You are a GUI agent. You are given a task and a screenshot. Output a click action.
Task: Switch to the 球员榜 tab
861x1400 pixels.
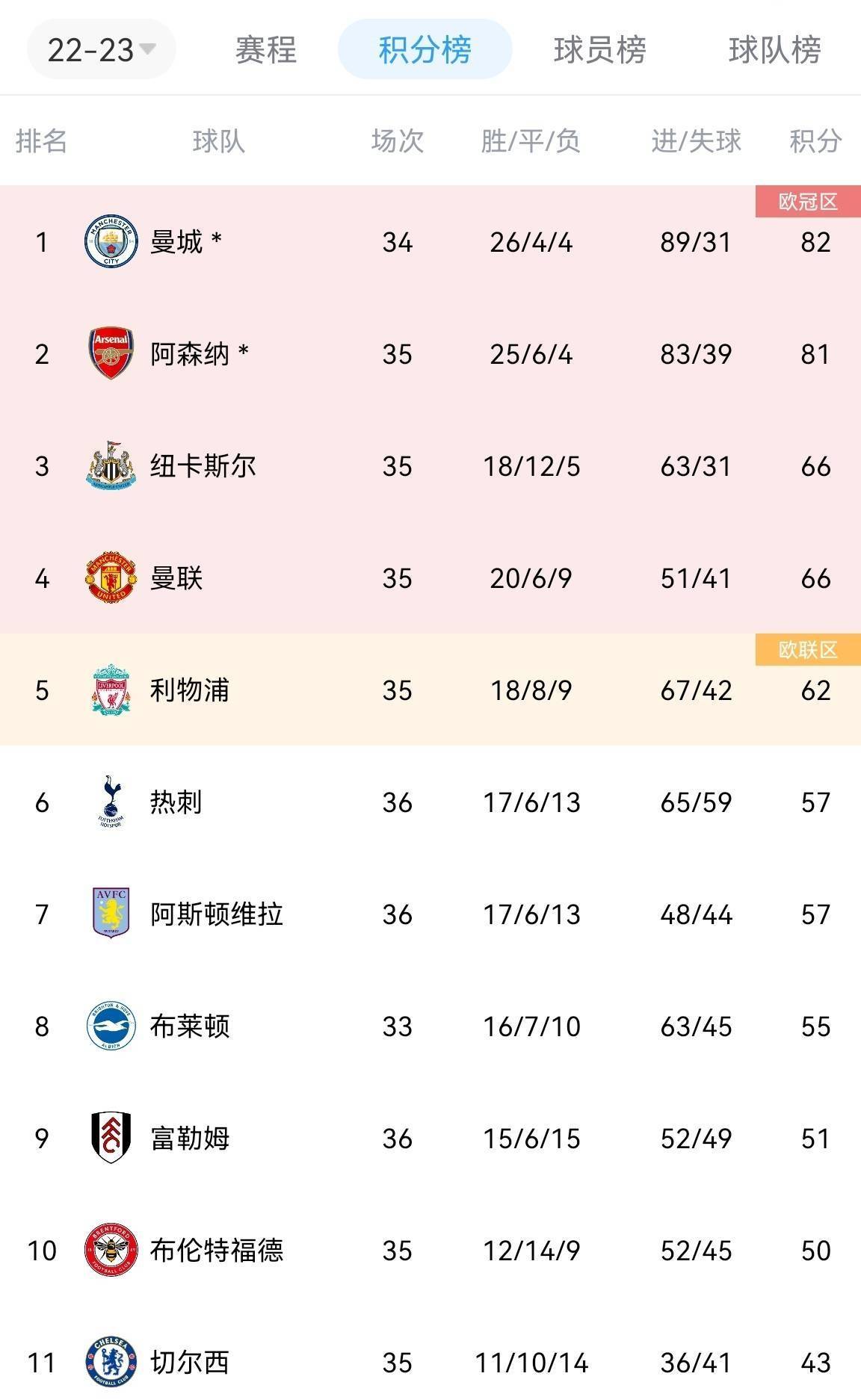coord(600,49)
